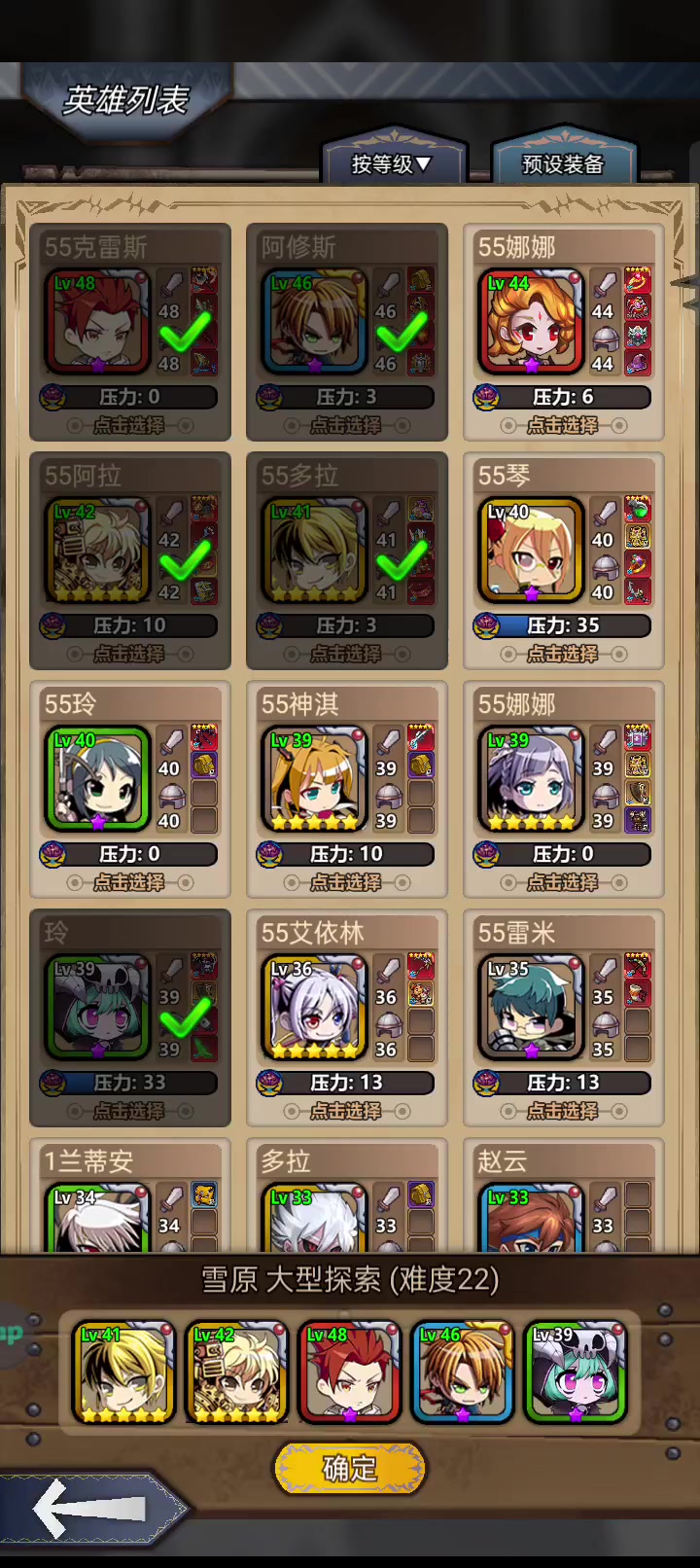Remove the Lv 48 hero from the team bar
This screenshot has height=1568, width=700.
tap(350, 1372)
